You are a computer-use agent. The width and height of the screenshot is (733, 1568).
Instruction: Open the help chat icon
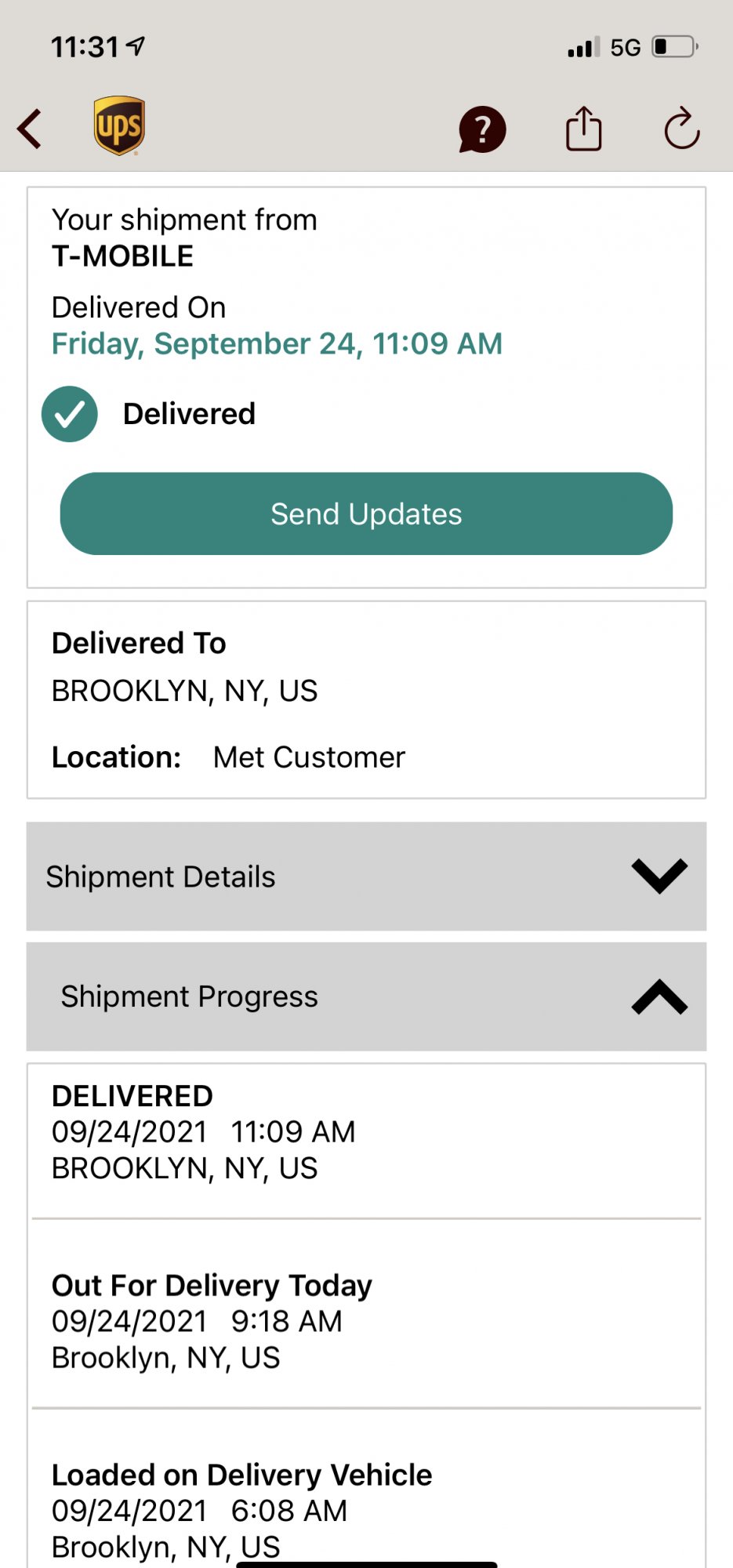click(x=482, y=129)
